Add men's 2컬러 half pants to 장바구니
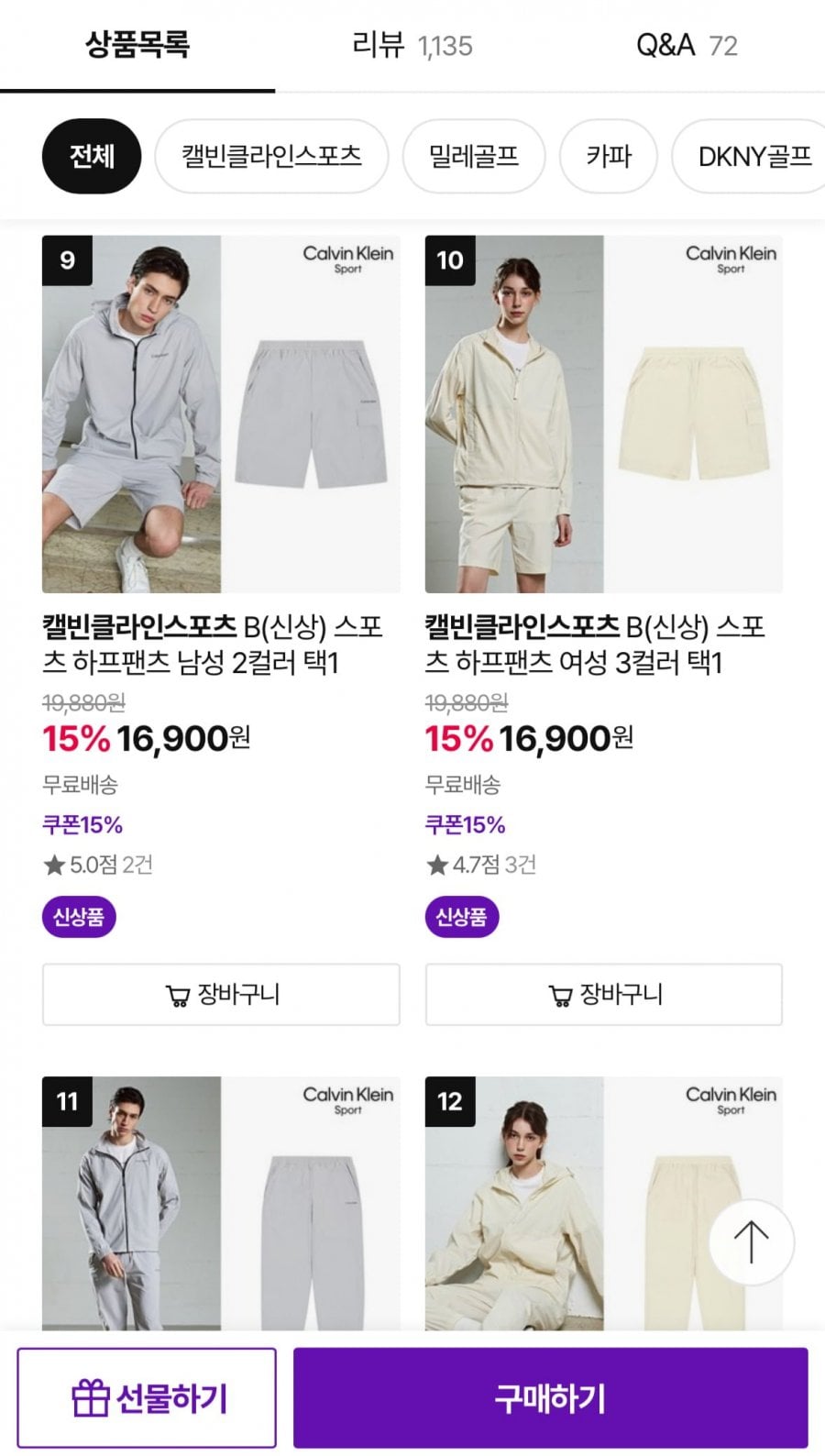Viewport: 825px width, 1456px height. [x=221, y=994]
